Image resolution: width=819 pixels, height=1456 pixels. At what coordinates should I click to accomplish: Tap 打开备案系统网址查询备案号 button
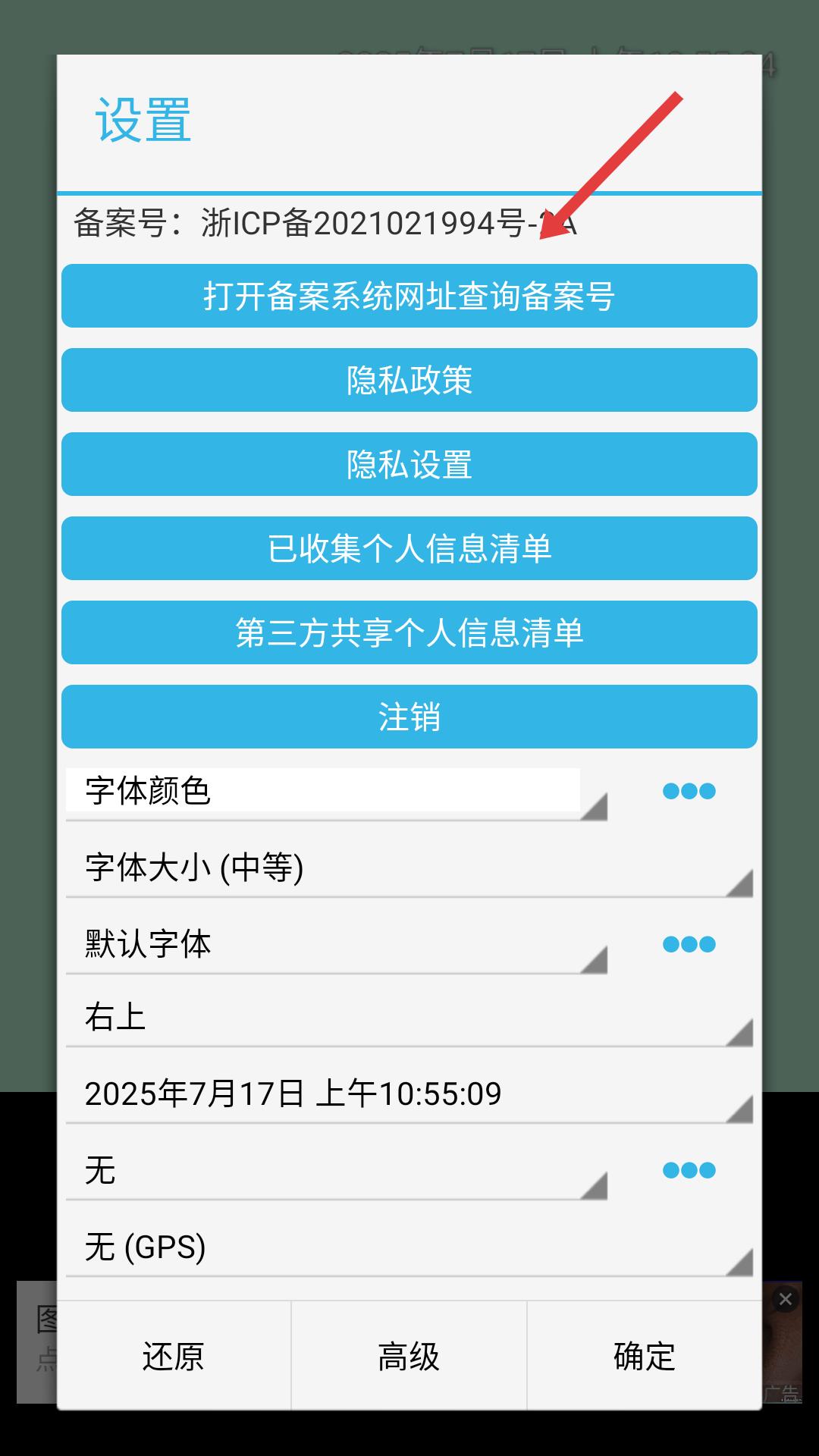(409, 296)
